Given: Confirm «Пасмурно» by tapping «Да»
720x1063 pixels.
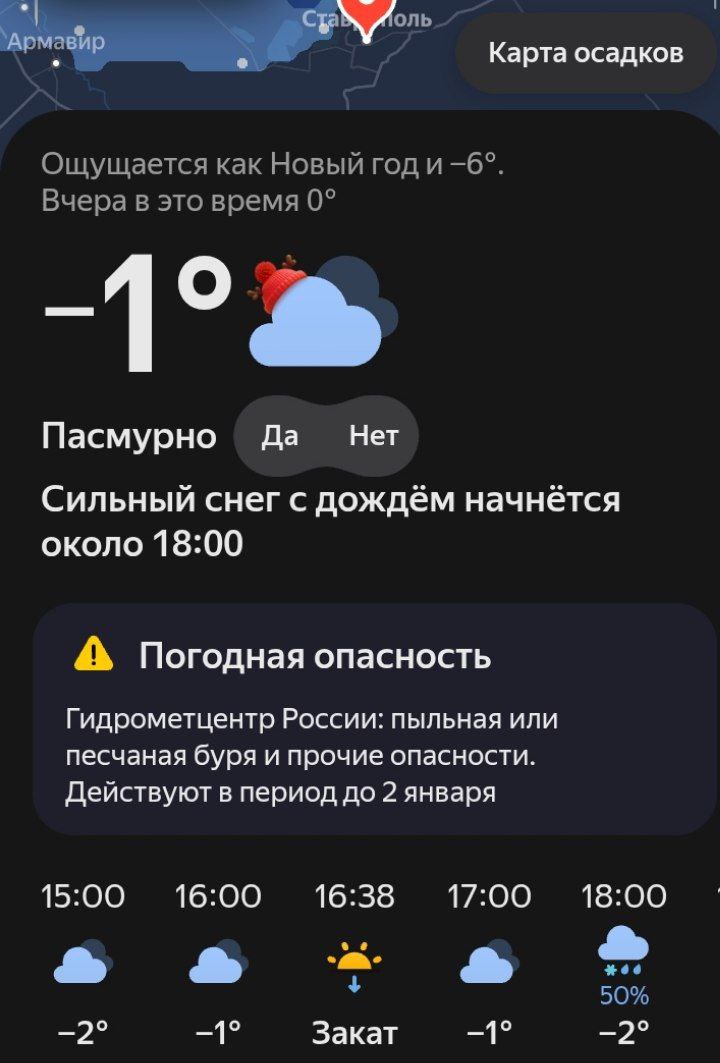Looking at the screenshot, I should click(280, 436).
